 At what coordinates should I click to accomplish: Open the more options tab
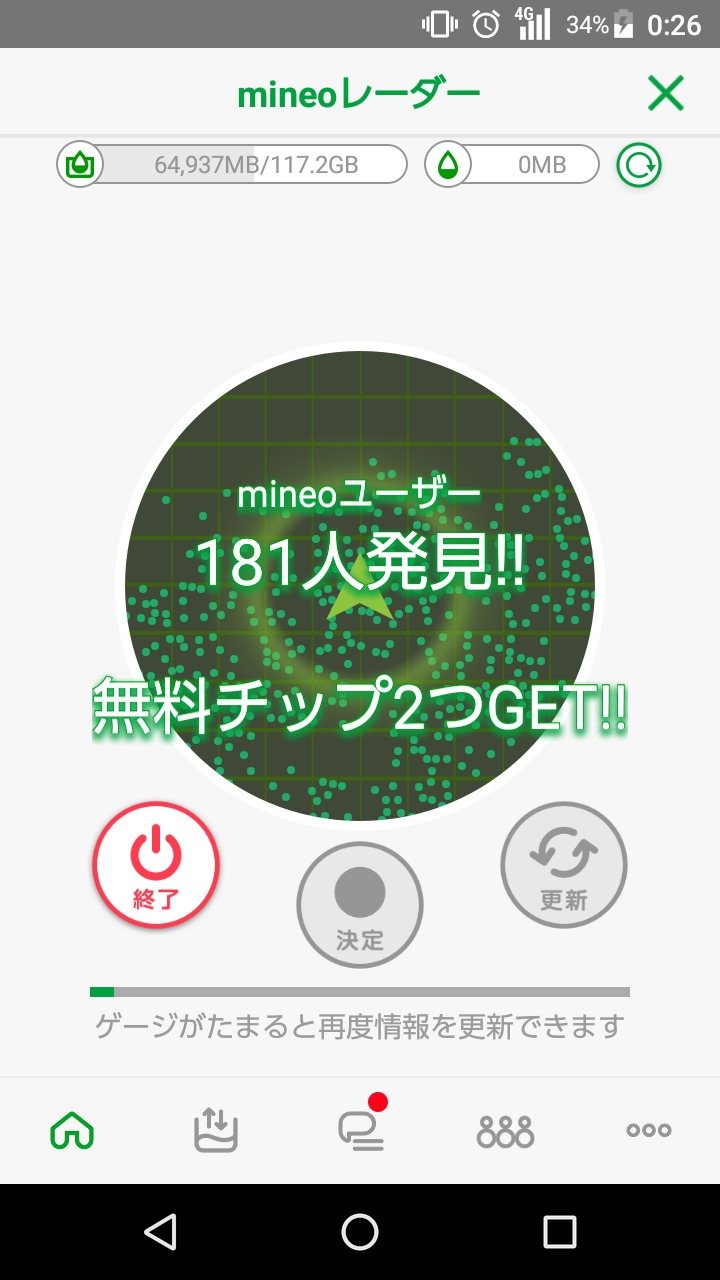[649, 1130]
